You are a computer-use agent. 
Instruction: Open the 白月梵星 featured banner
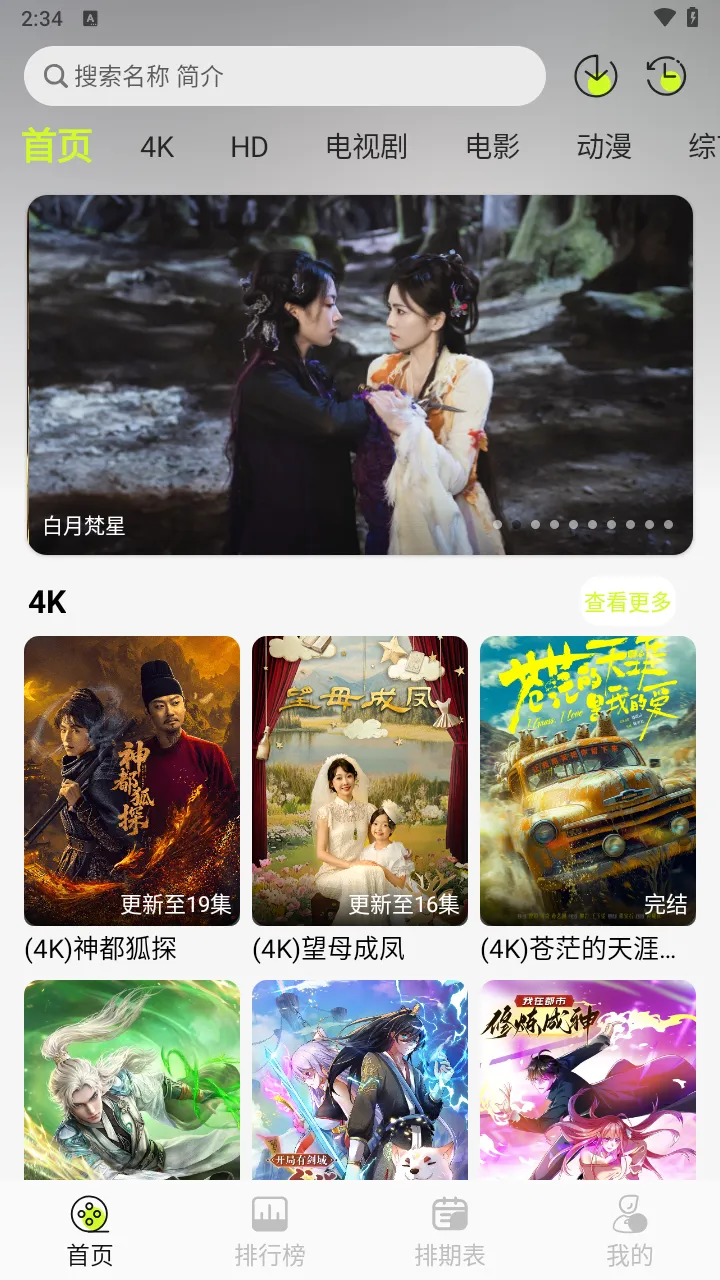(360, 374)
